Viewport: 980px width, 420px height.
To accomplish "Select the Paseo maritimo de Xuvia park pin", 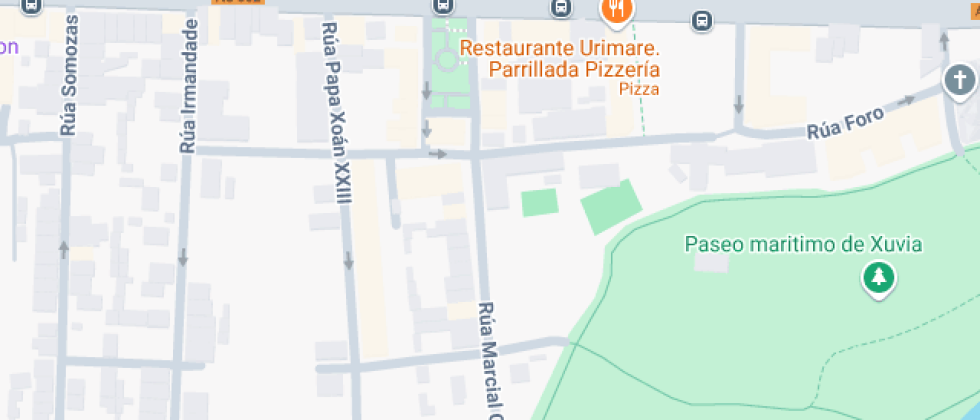I will pyautogui.click(x=878, y=277).
